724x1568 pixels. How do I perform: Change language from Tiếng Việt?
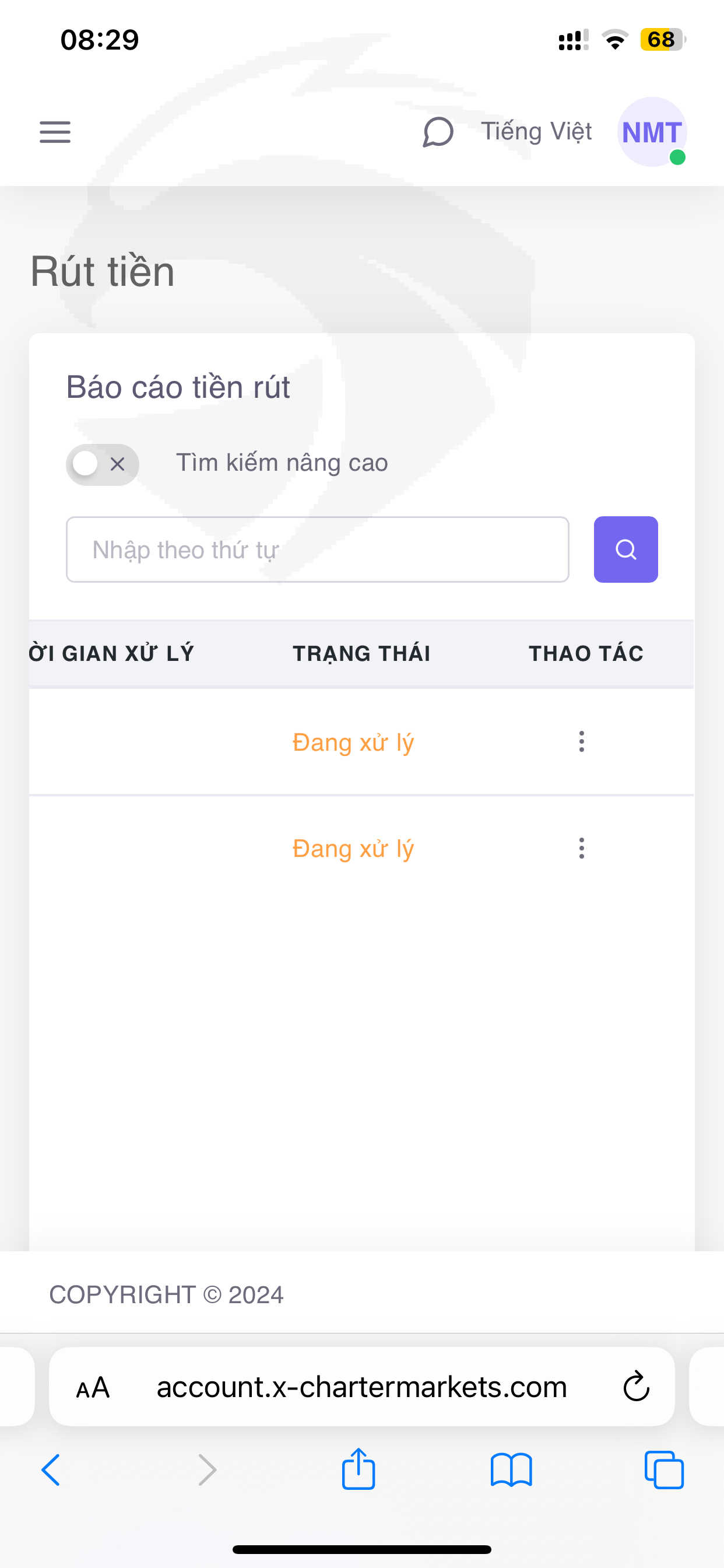(x=537, y=131)
